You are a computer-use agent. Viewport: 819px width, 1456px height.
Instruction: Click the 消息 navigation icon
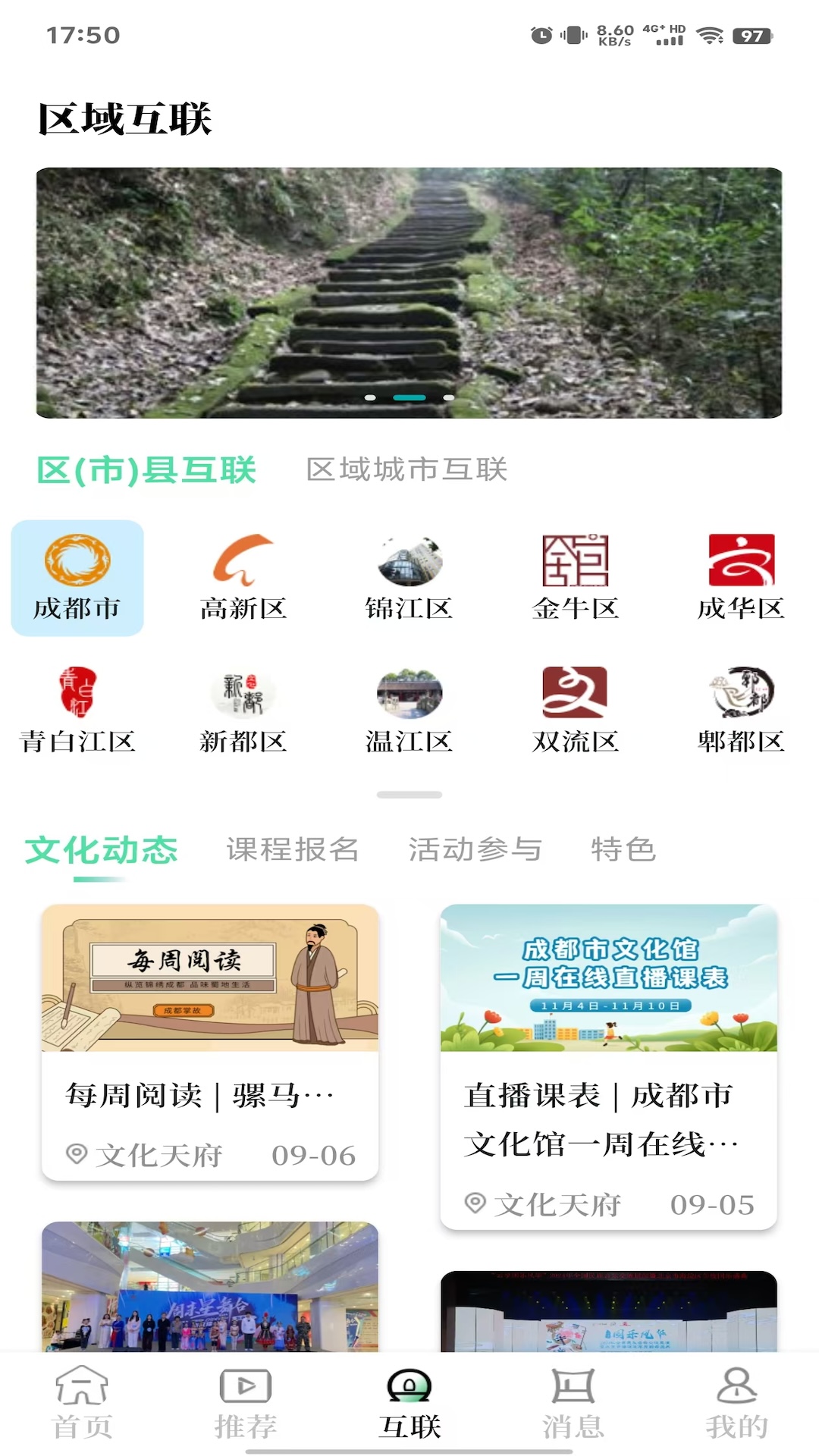pos(573,1399)
